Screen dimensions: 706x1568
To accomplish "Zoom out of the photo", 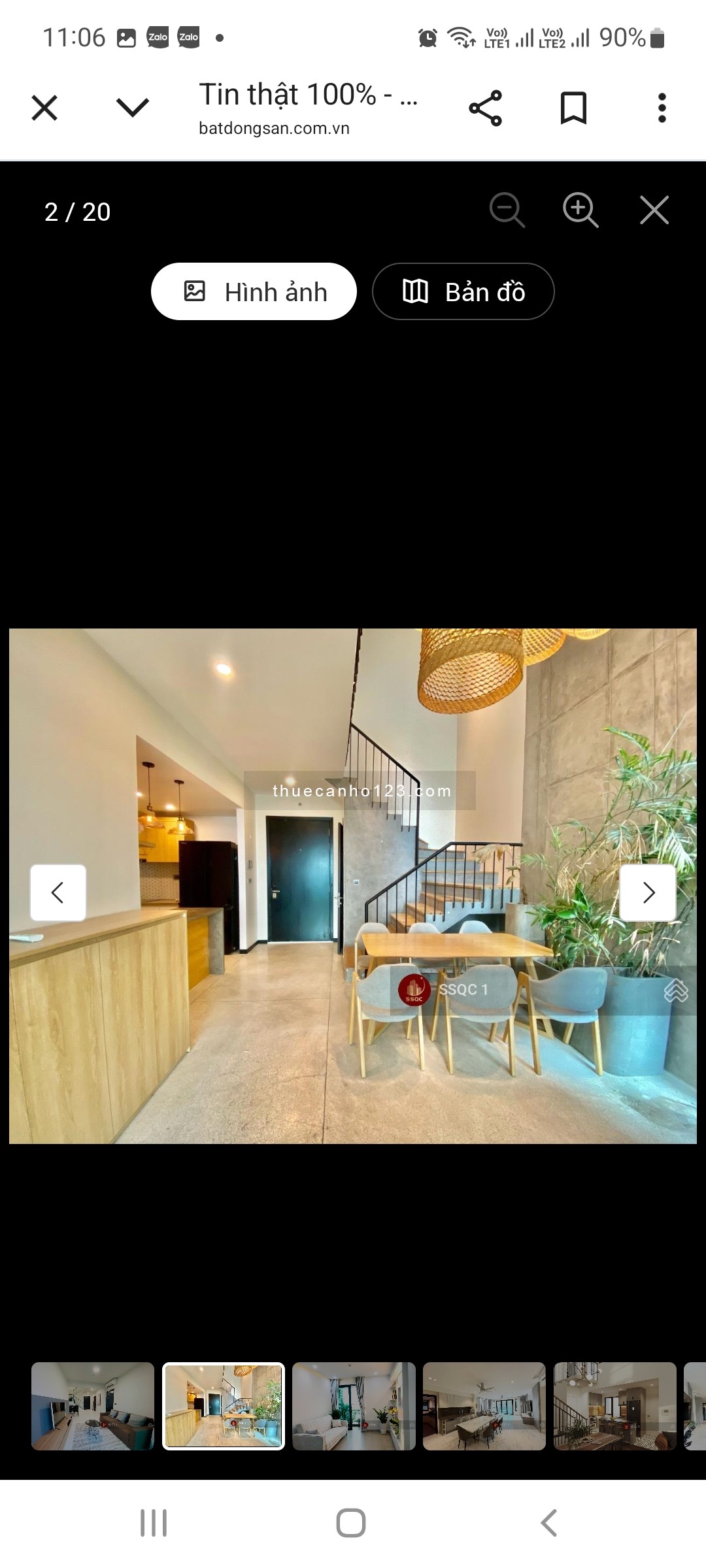I will point(507,210).
